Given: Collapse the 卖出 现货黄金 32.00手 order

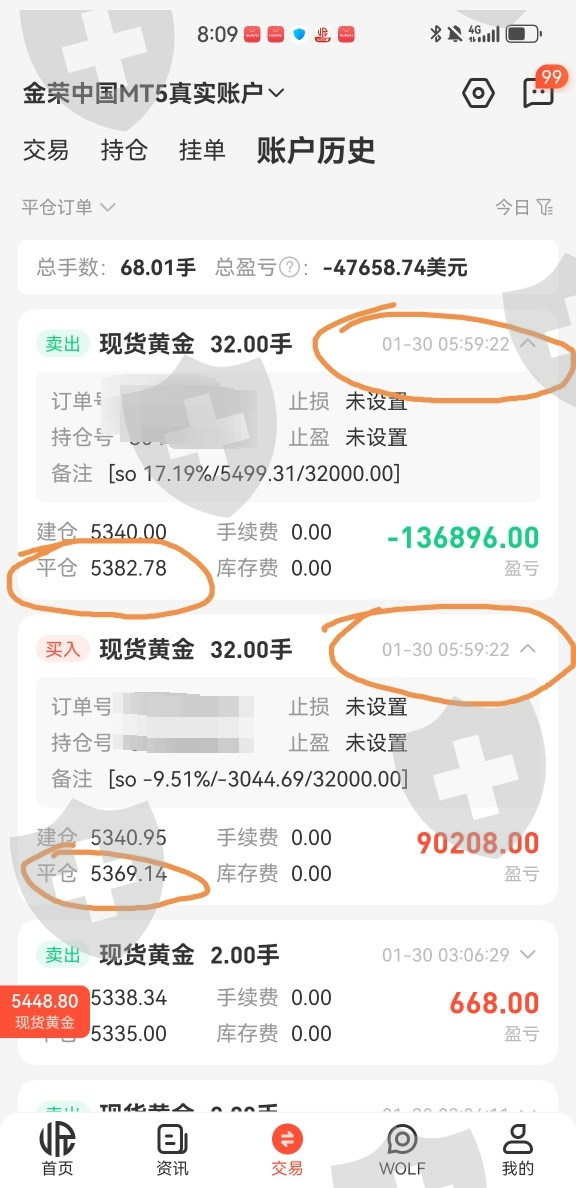Looking at the screenshot, I should point(529,343).
